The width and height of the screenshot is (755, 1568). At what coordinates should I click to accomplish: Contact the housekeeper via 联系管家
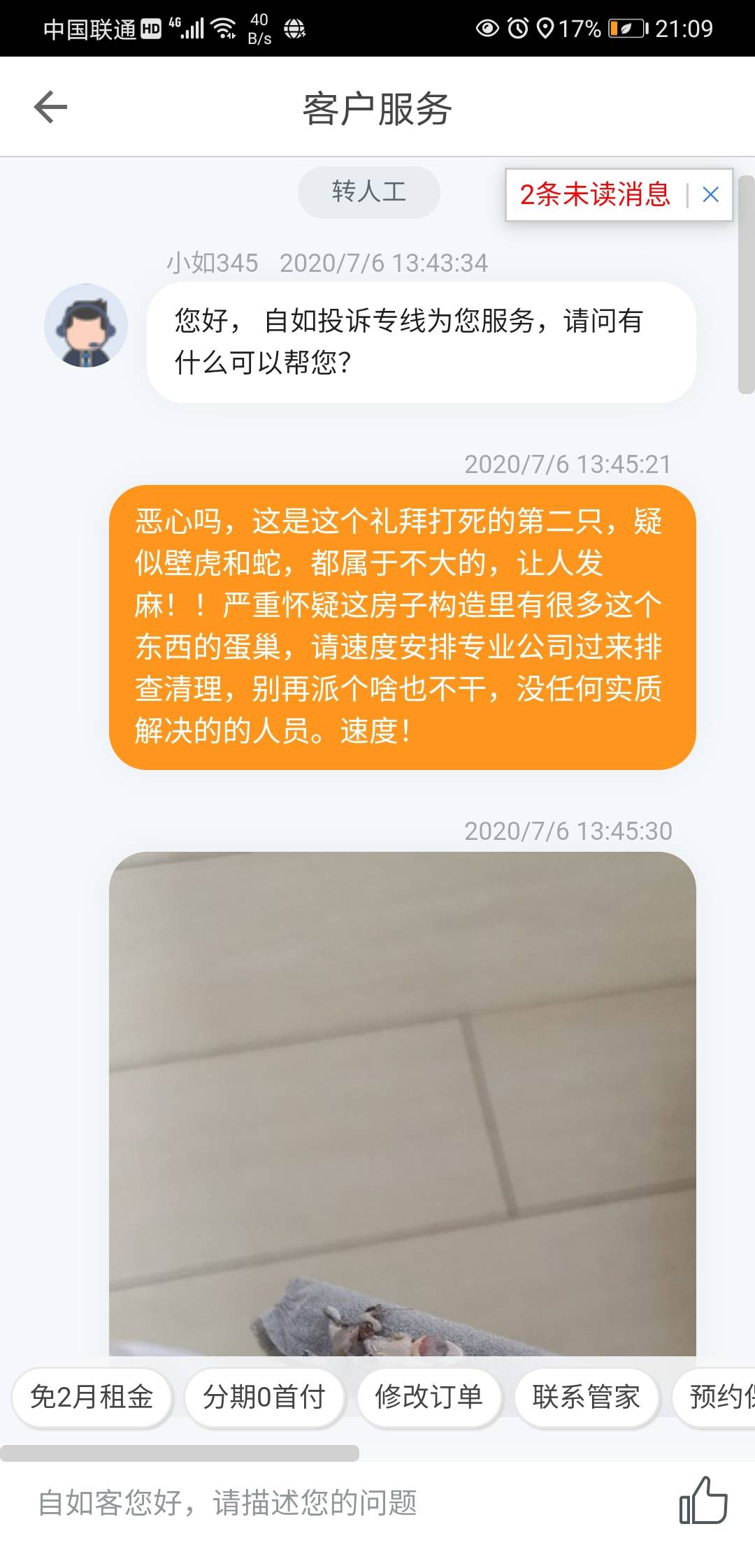586,1397
